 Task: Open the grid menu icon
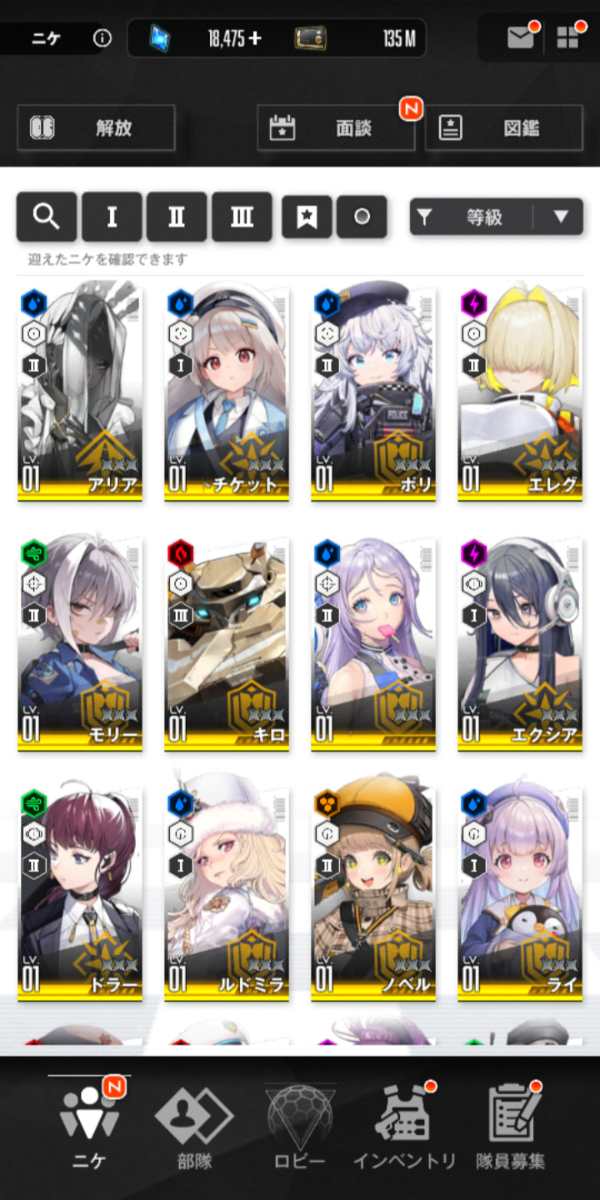[568, 38]
